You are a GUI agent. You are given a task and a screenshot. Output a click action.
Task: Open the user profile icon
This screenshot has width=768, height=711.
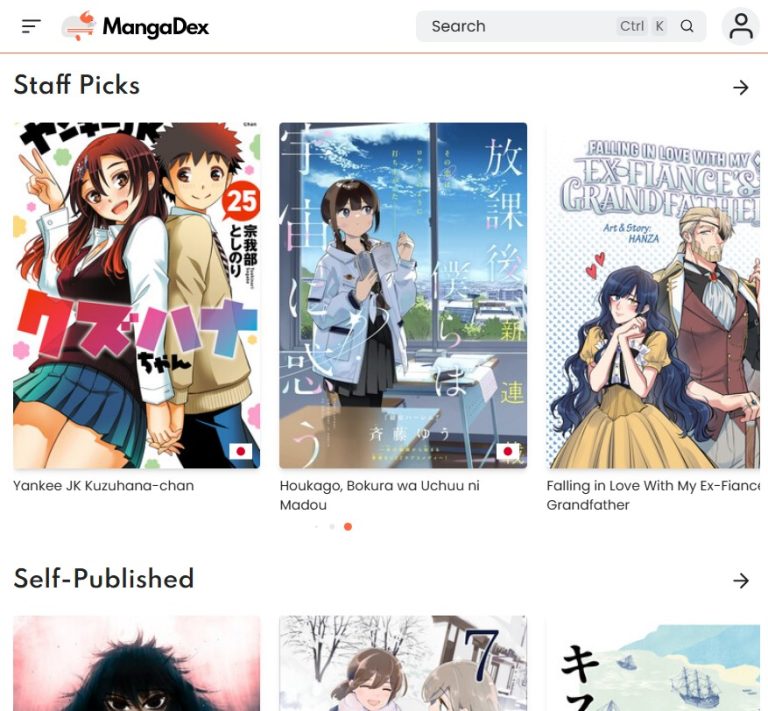pos(740,27)
